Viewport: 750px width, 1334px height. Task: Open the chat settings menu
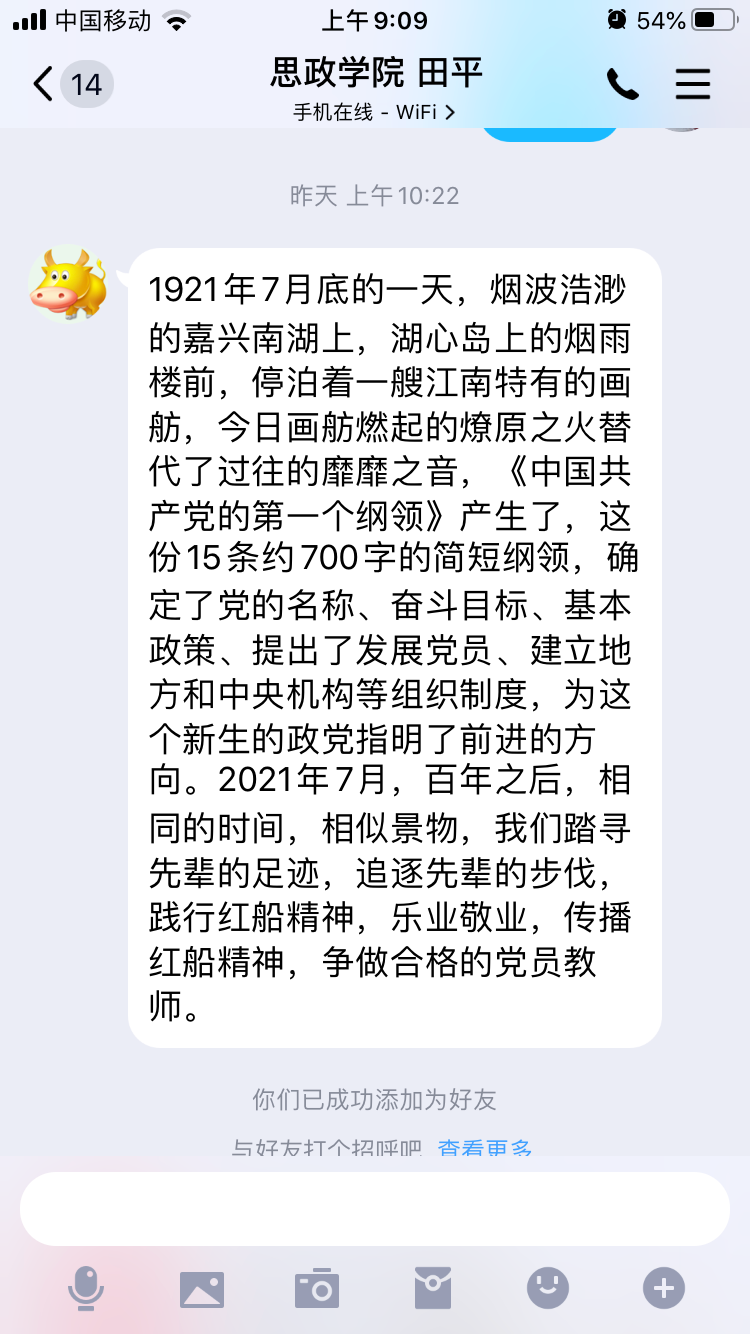click(692, 85)
